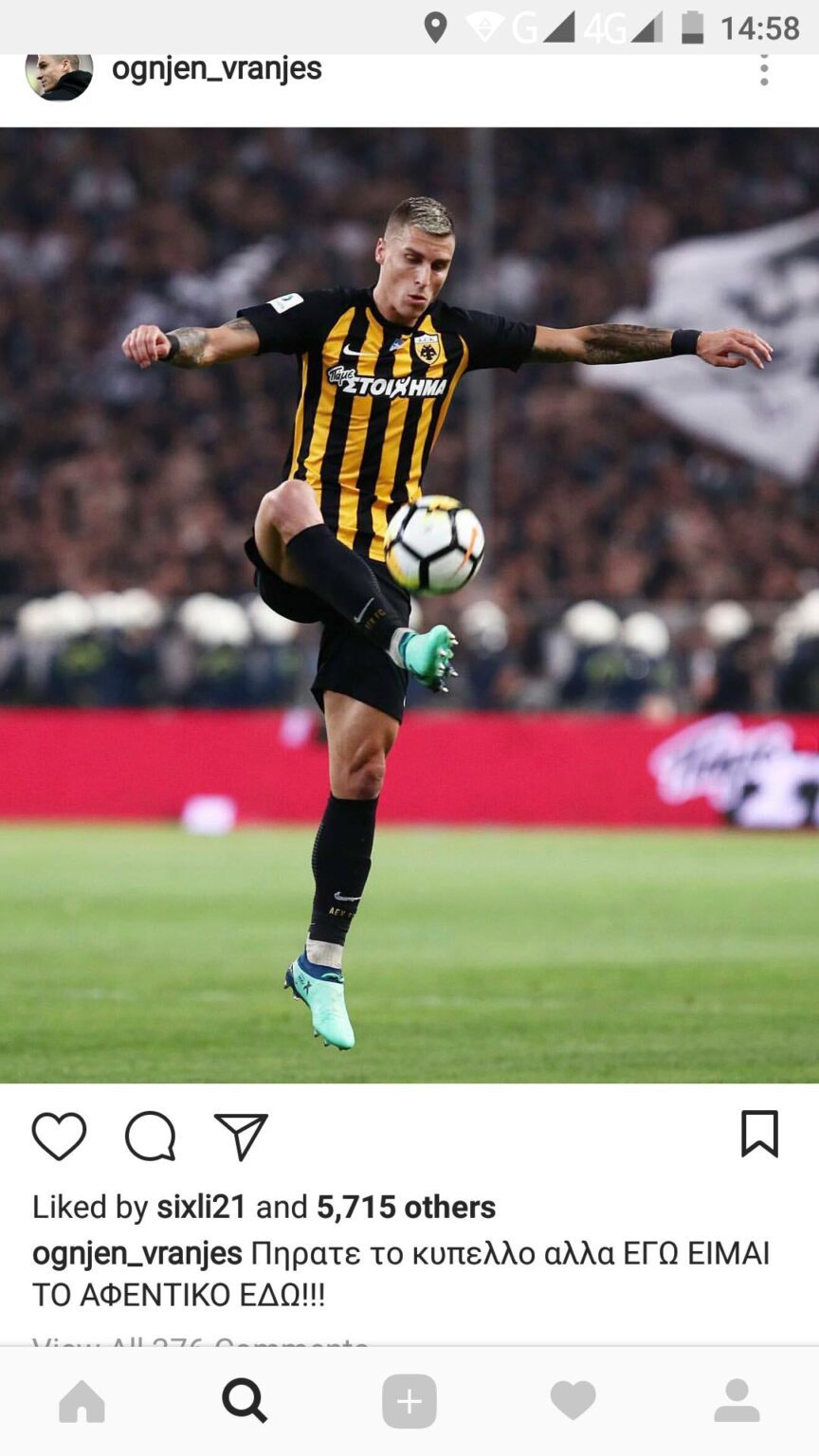Go to the Home feed tab
Image resolution: width=819 pixels, height=1456 pixels.
[82, 1401]
